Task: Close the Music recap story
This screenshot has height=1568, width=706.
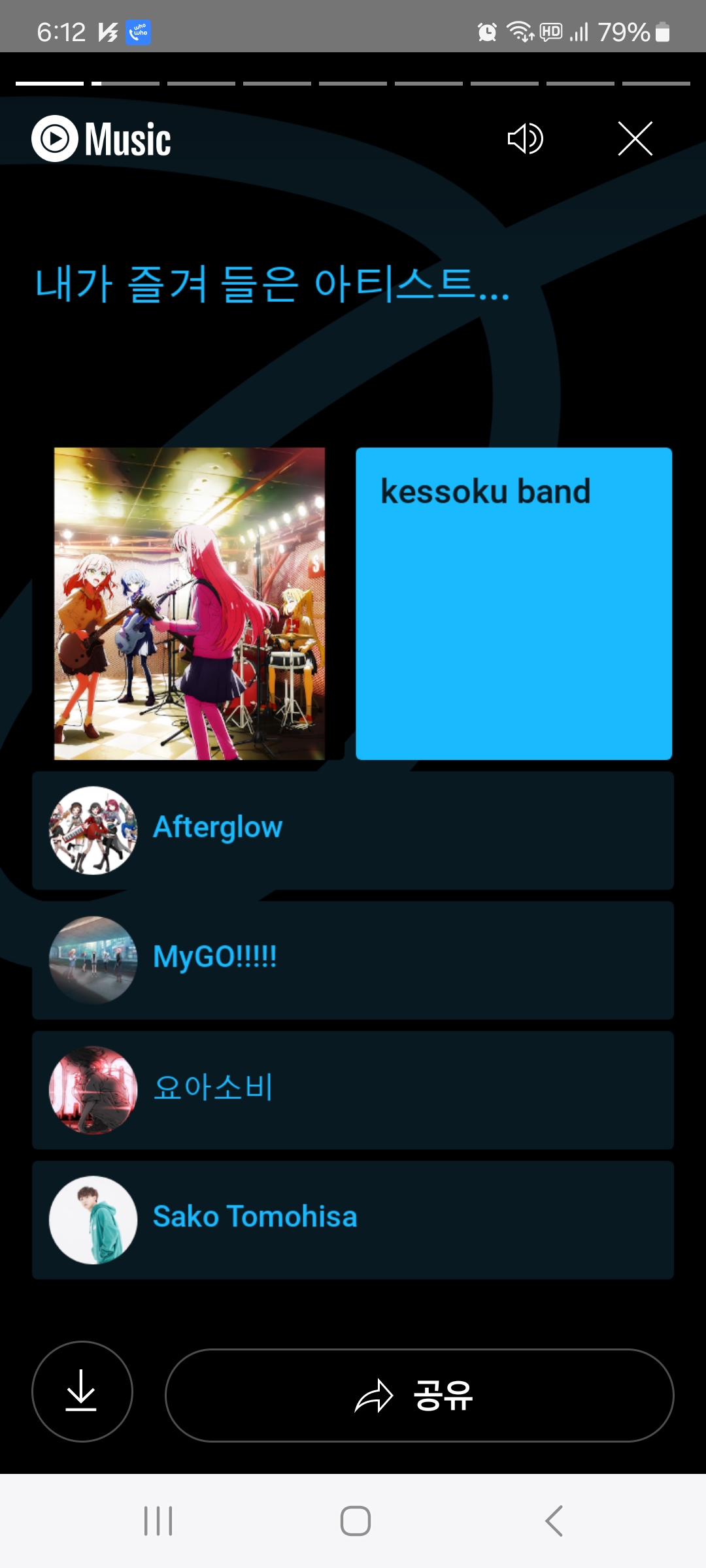Action: (x=635, y=139)
